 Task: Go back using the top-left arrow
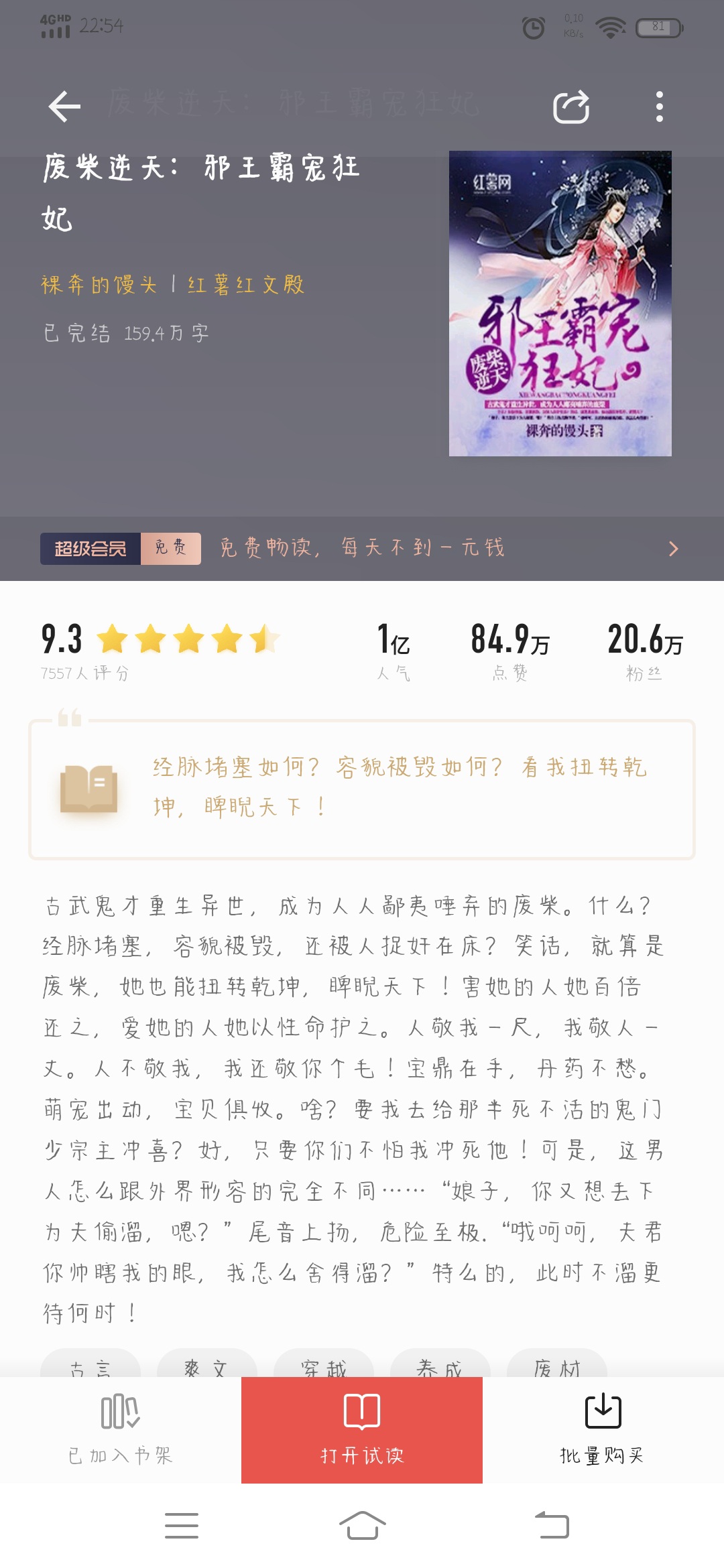tap(64, 107)
